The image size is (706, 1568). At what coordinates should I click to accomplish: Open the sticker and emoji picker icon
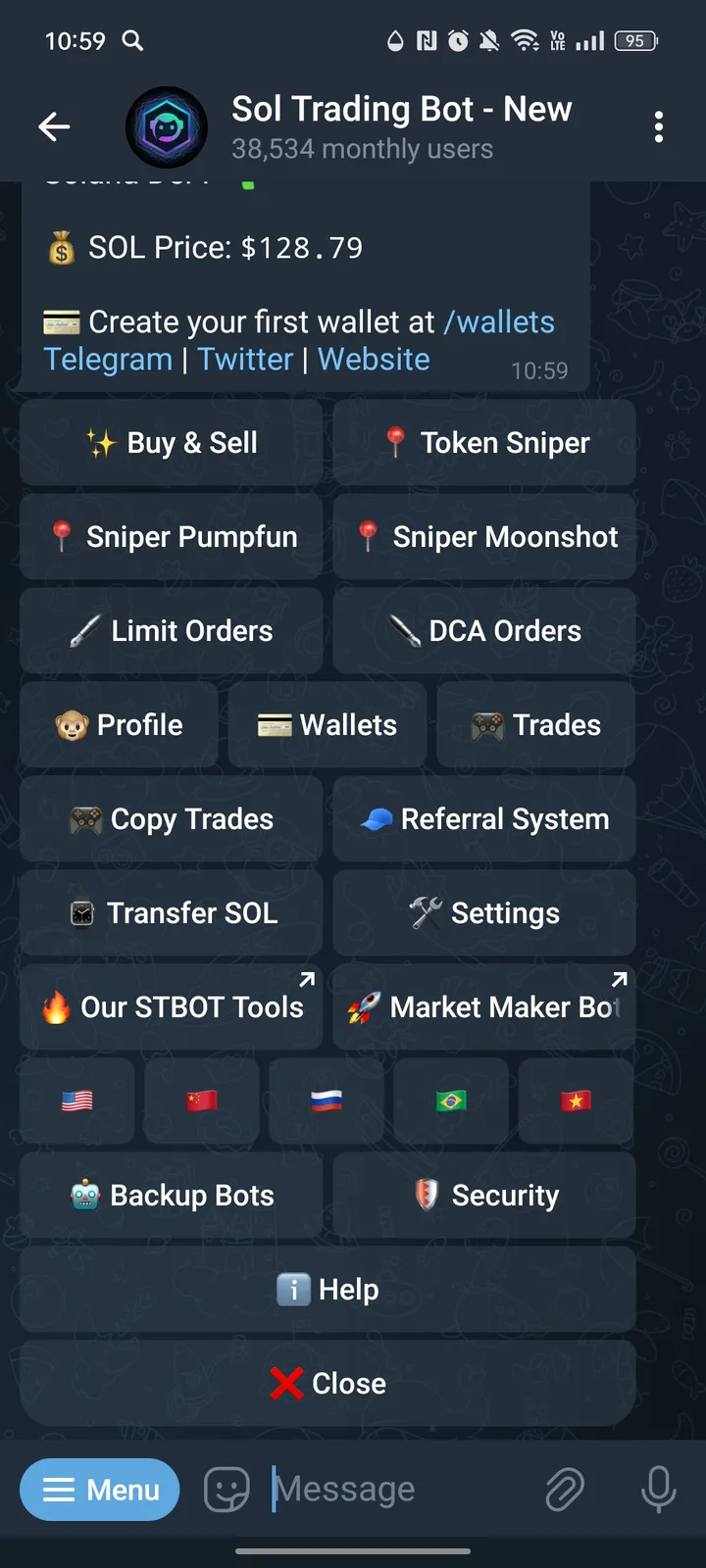[x=226, y=1489]
